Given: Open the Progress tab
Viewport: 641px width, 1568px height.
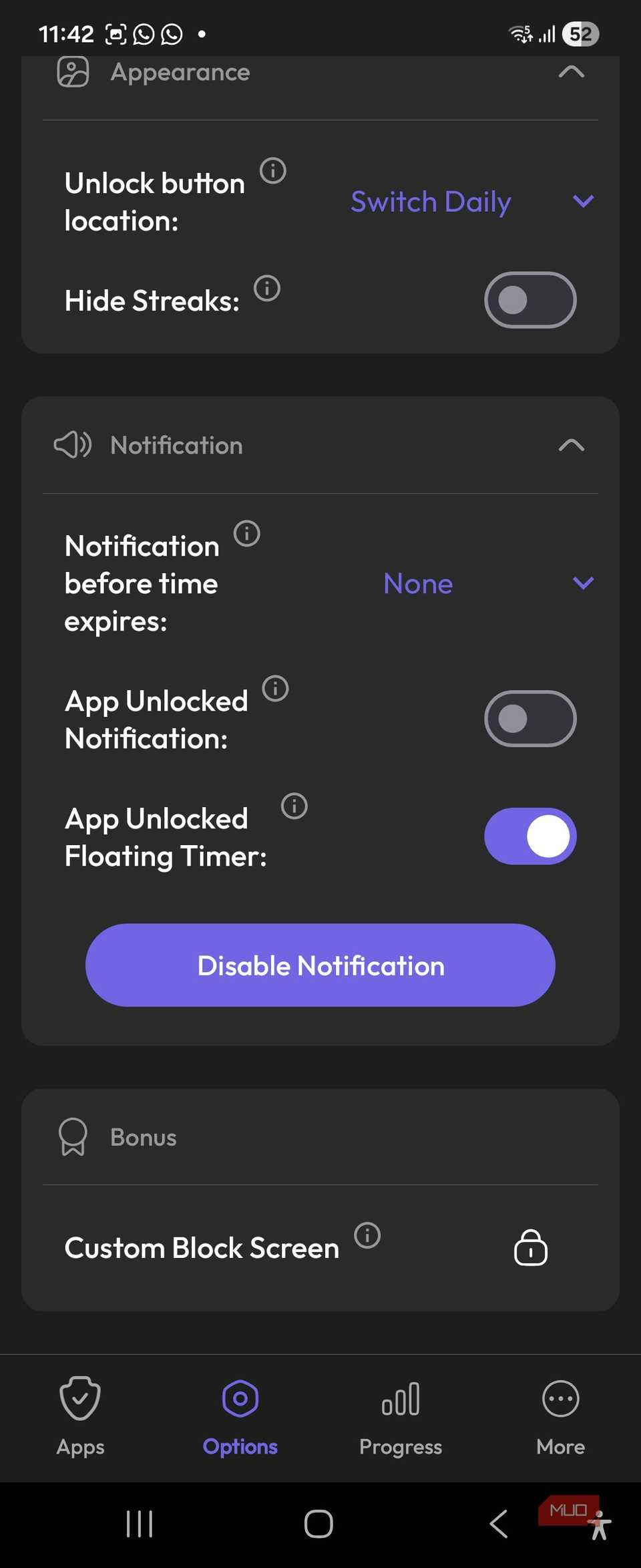Looking at the screenshot, I should 400,1418.
